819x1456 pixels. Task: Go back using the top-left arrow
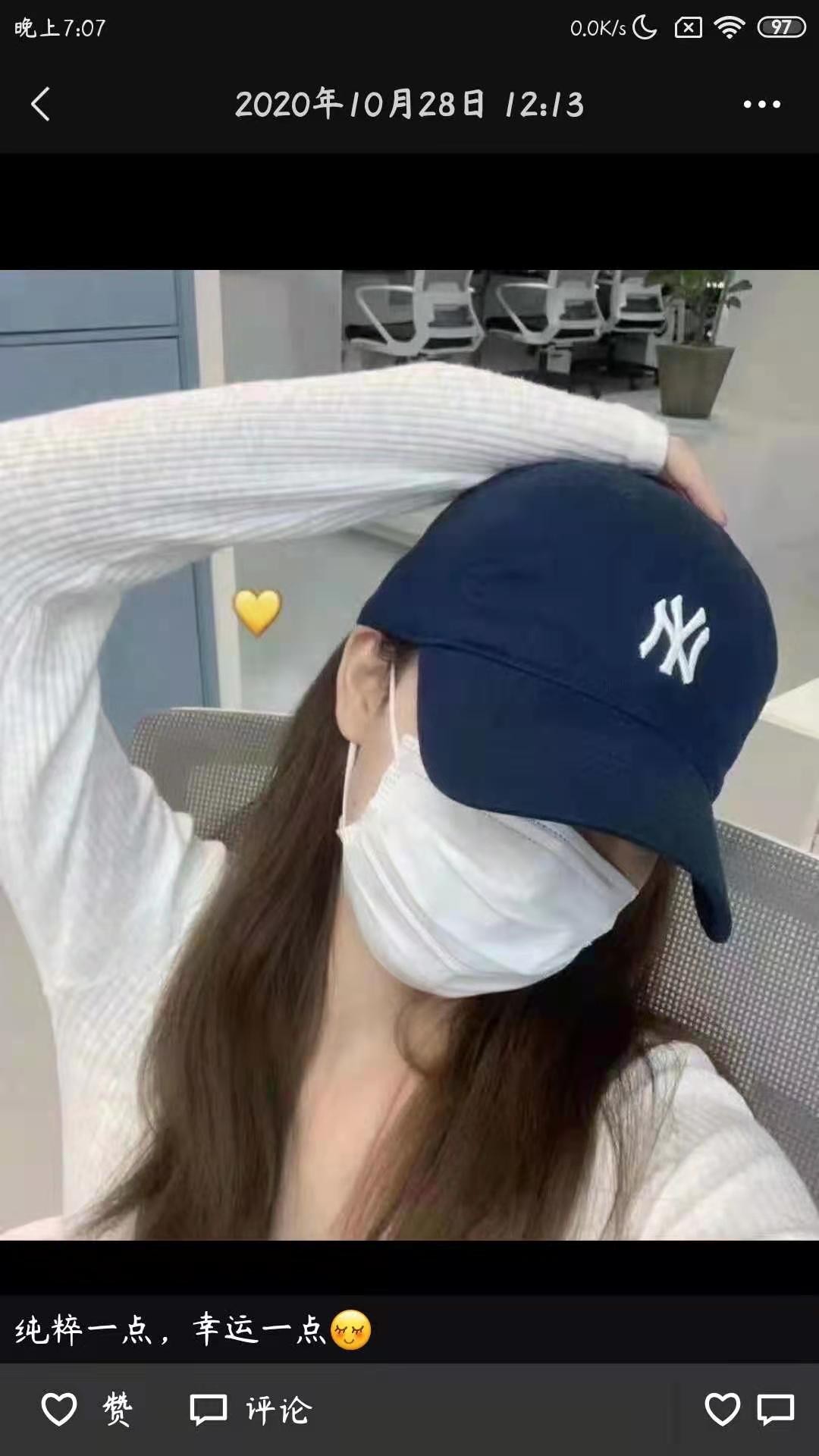click(x=41, y=104)
